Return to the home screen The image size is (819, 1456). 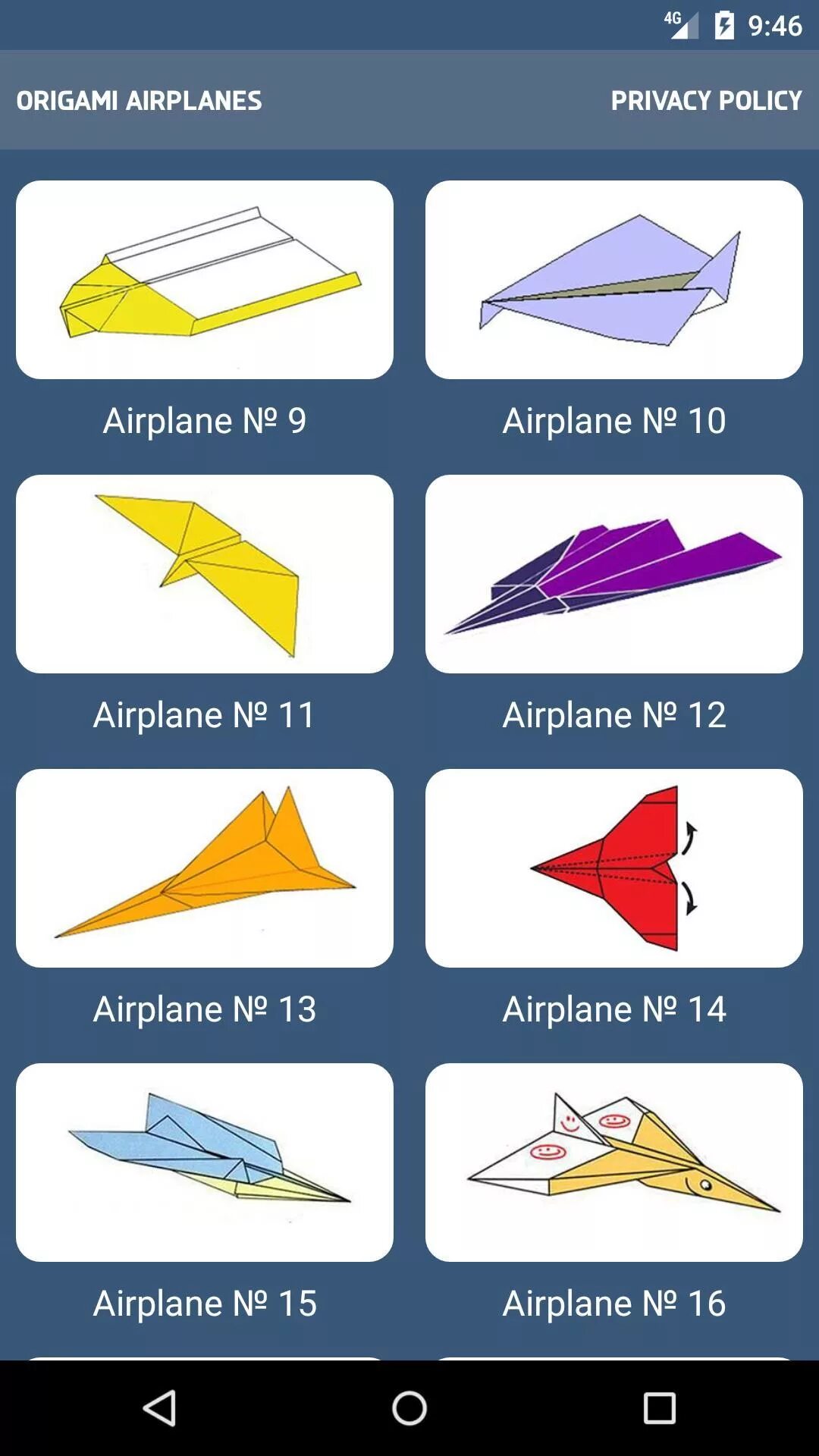click(x=409, y=1408)
